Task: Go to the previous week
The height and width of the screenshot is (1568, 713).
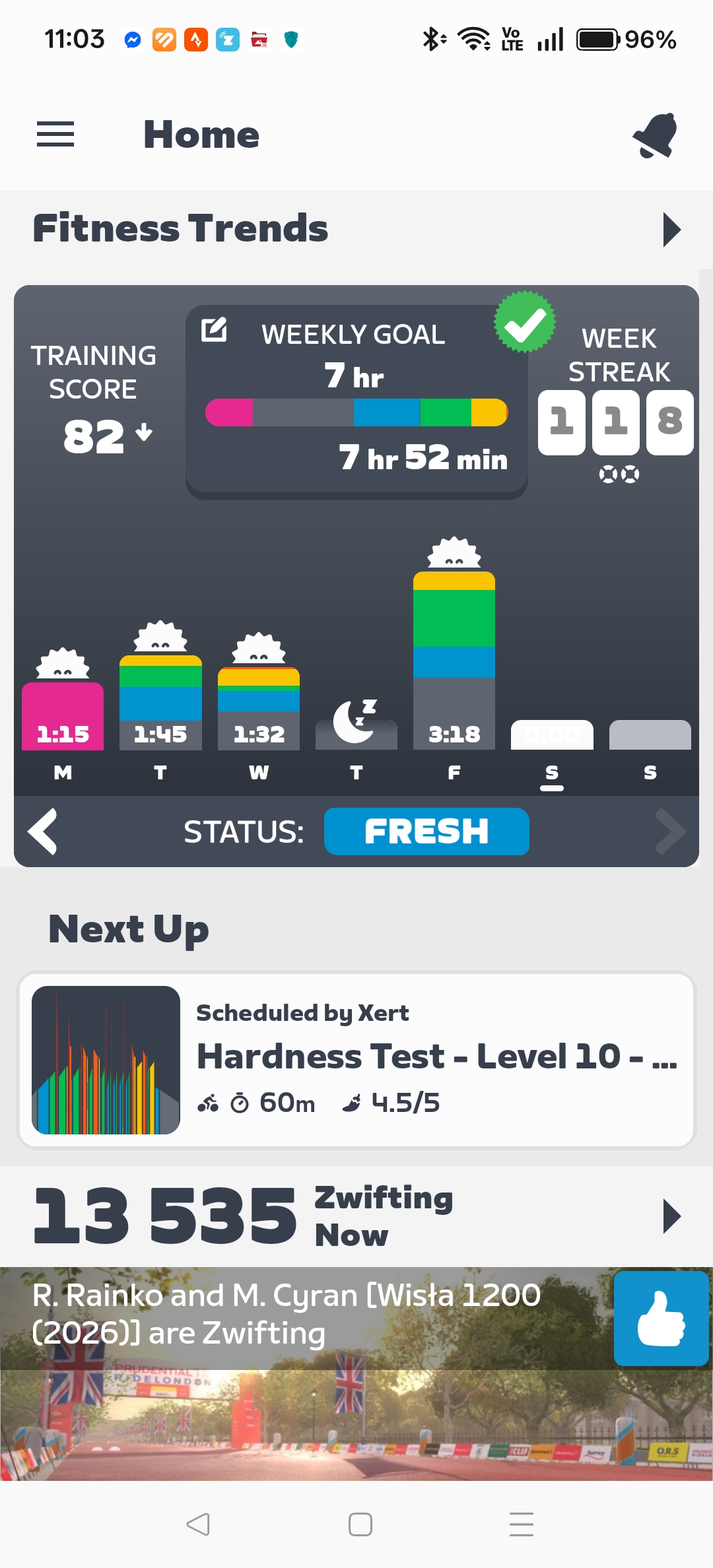Action: pyautogui.click(x=43, y=832)
